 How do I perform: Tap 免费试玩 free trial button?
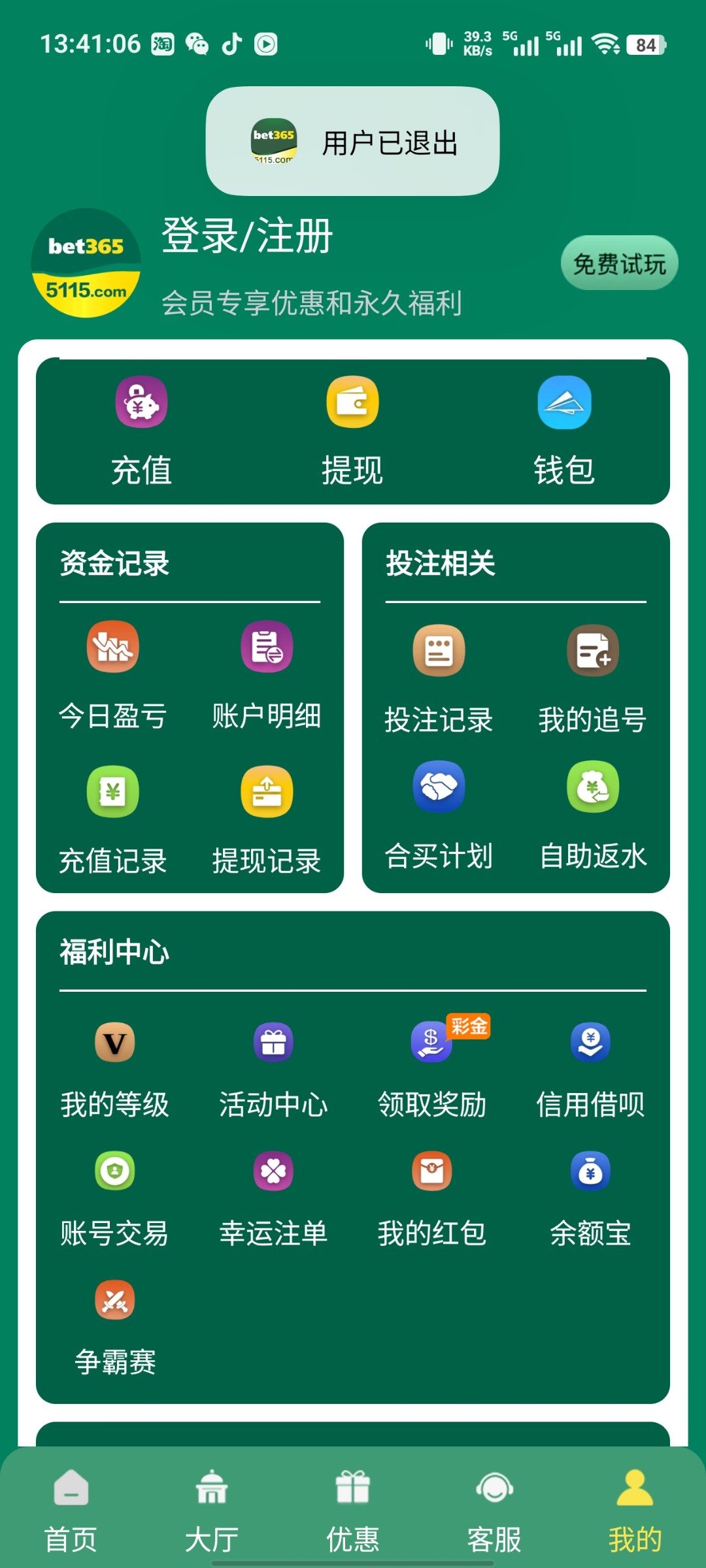pos(618,264)
